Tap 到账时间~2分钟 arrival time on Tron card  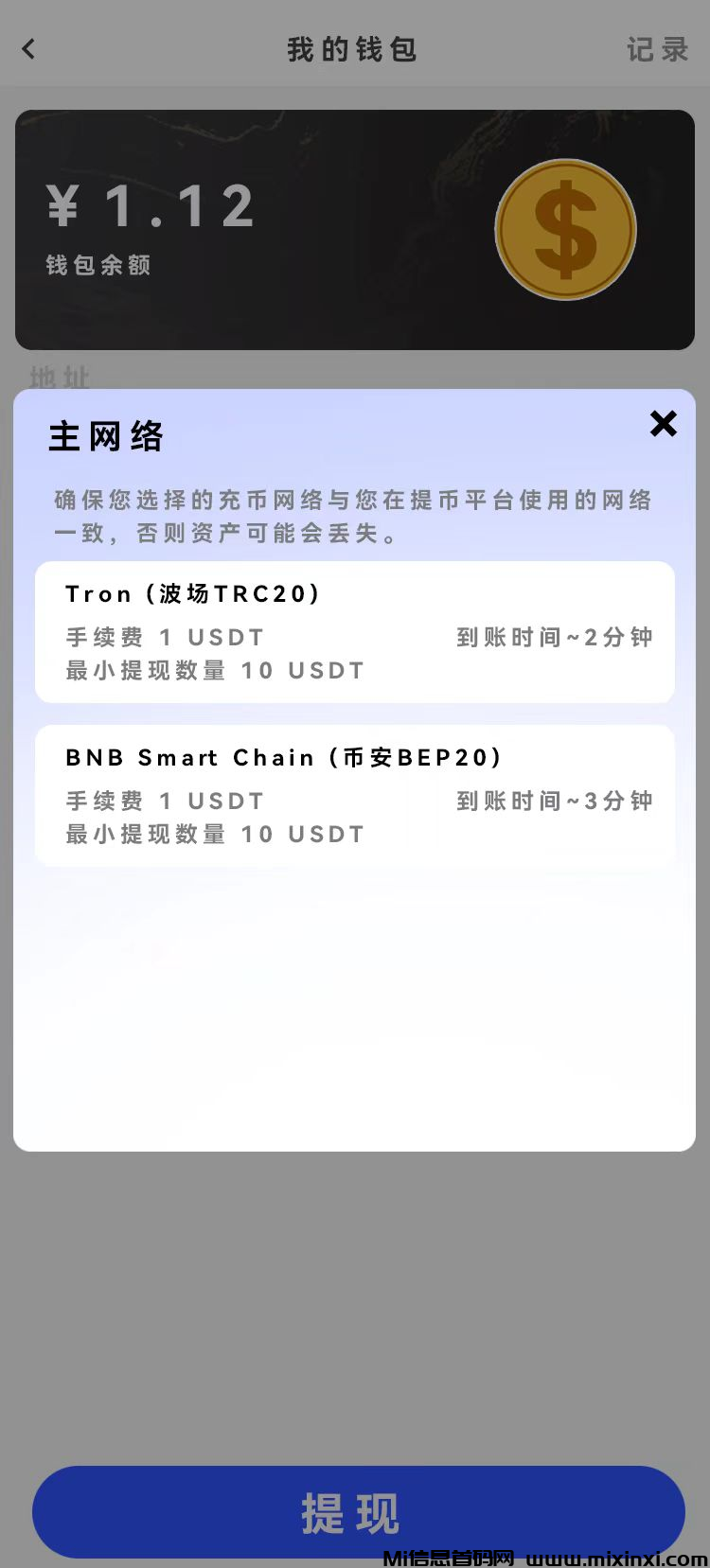554,637
